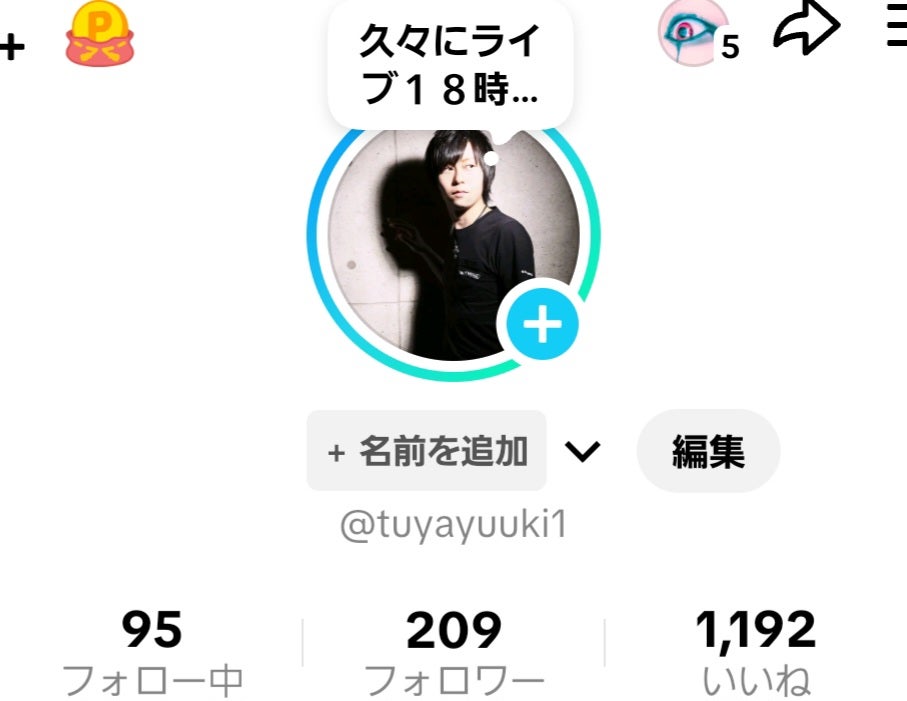Open the hamburger menu
907x701 pixels.
coord(896,30)
